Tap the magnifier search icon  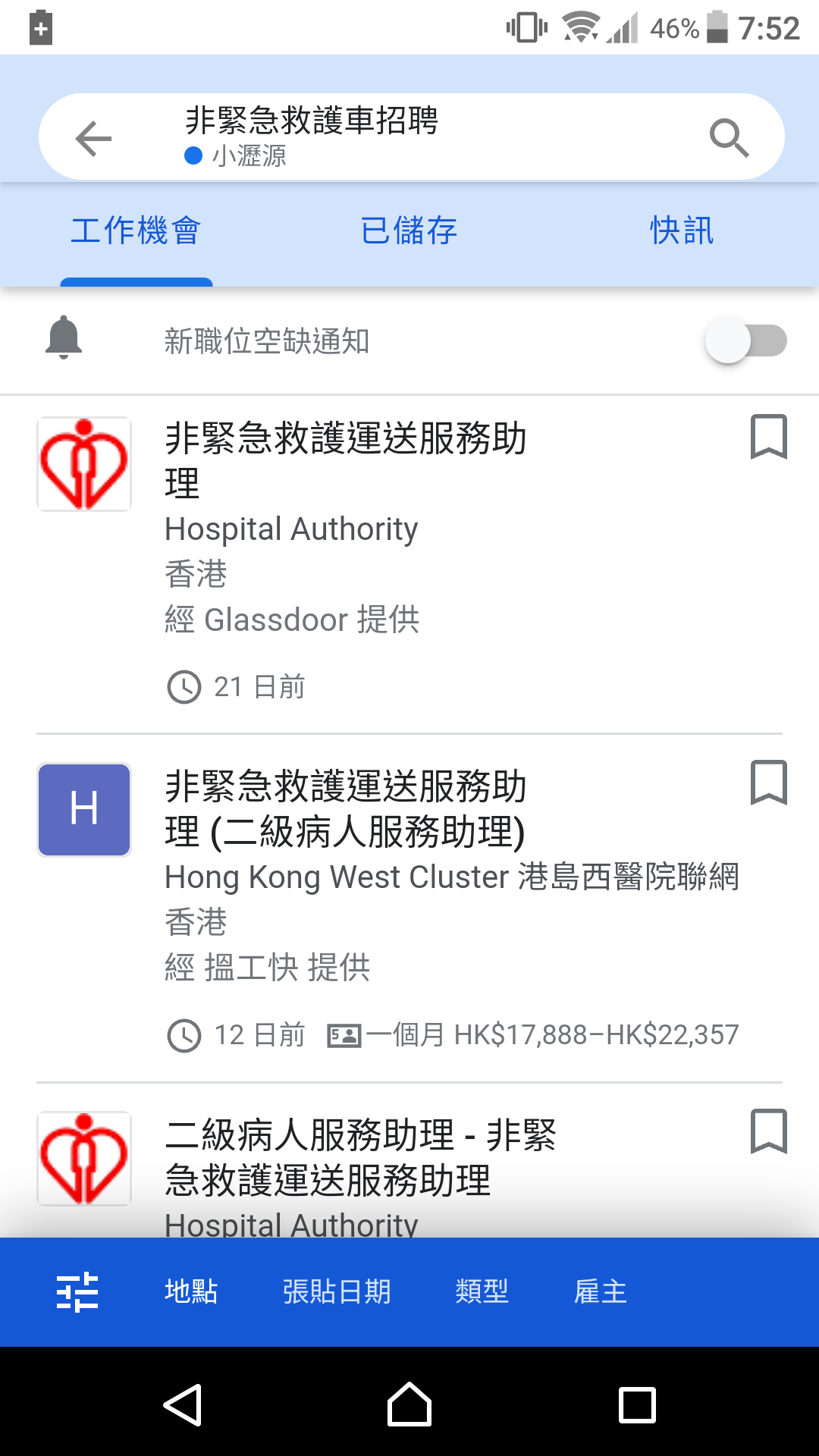coord(729,138)
